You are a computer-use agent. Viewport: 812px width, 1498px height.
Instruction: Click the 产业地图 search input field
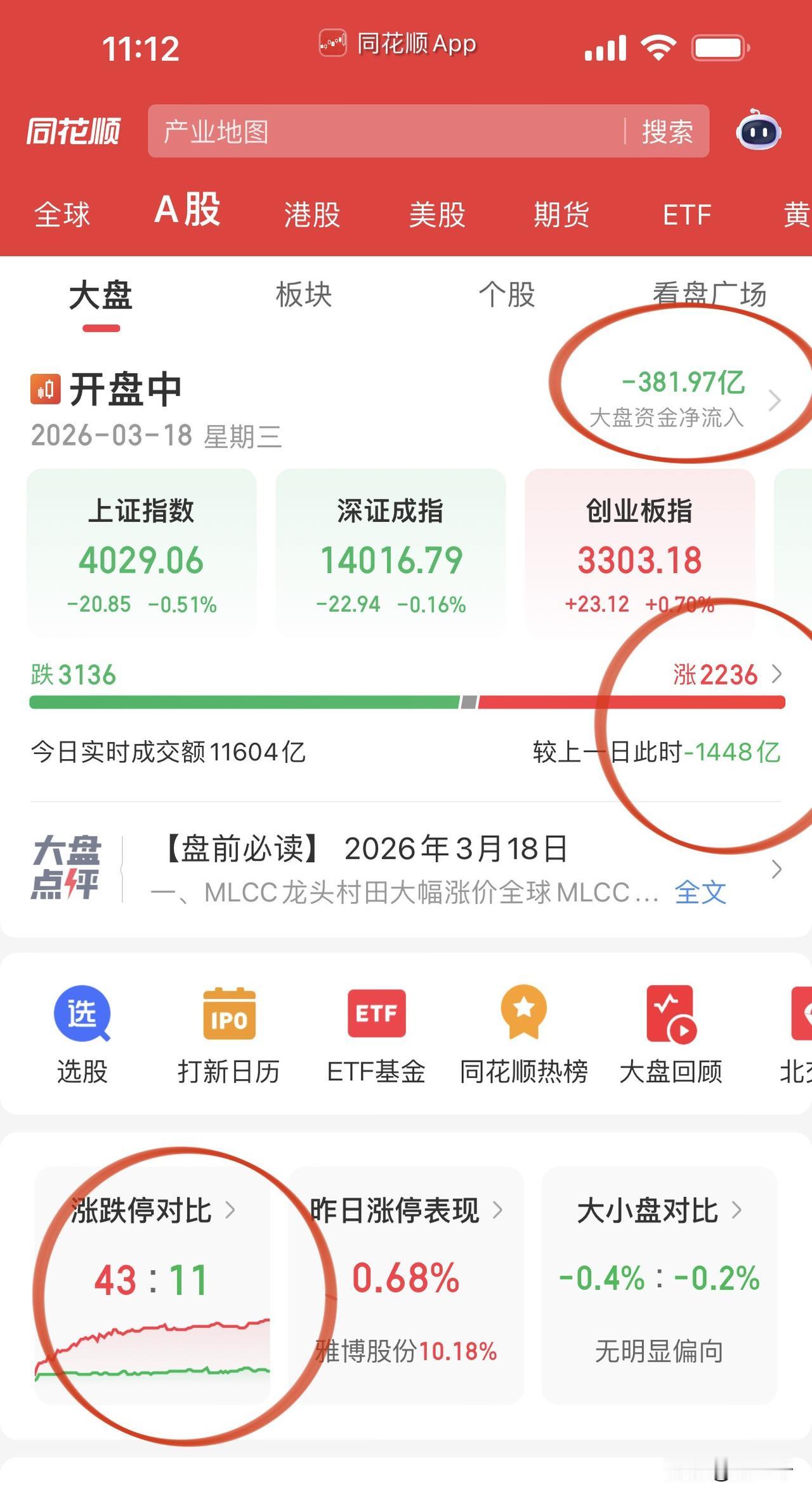[317, 131]
